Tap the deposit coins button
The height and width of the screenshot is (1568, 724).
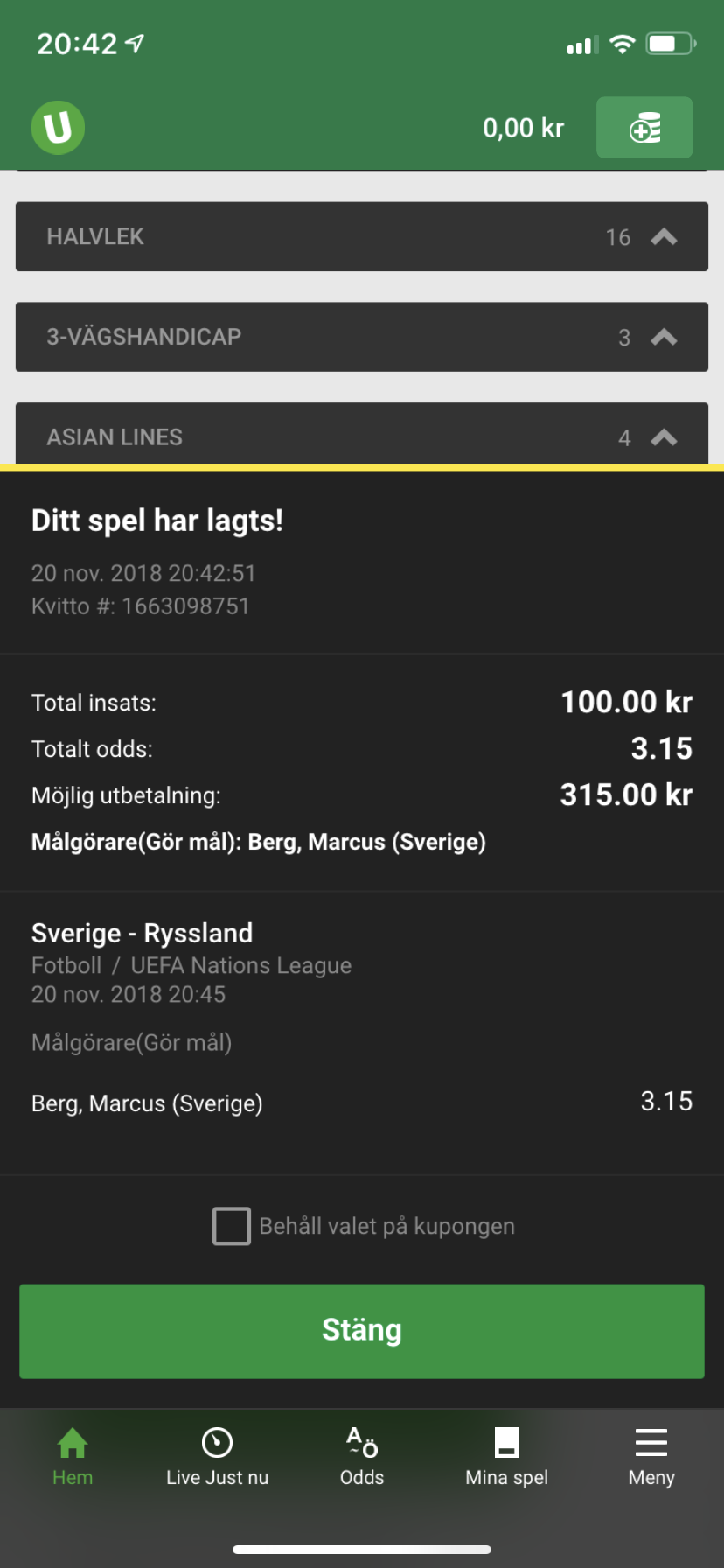pyautogui.click(x=644, y=128)
